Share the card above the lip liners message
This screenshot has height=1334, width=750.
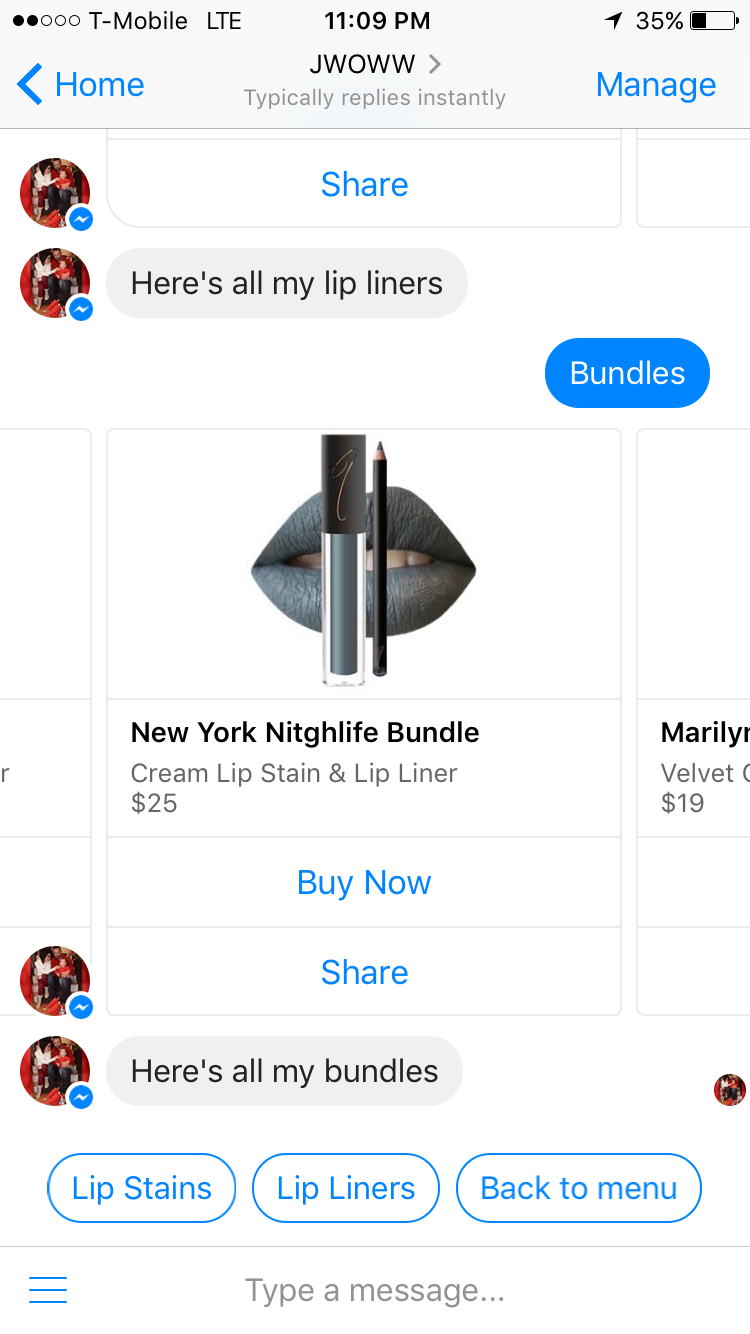(364, 184)
